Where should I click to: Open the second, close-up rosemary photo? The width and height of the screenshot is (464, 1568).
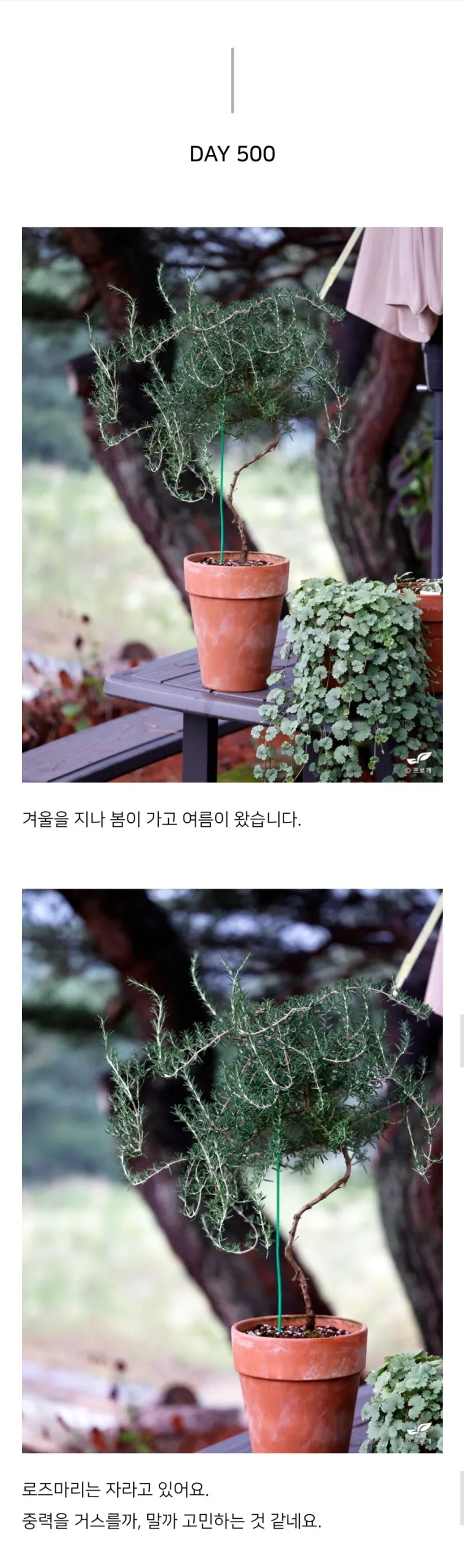pyautogui.click(x=232, y=1170)
